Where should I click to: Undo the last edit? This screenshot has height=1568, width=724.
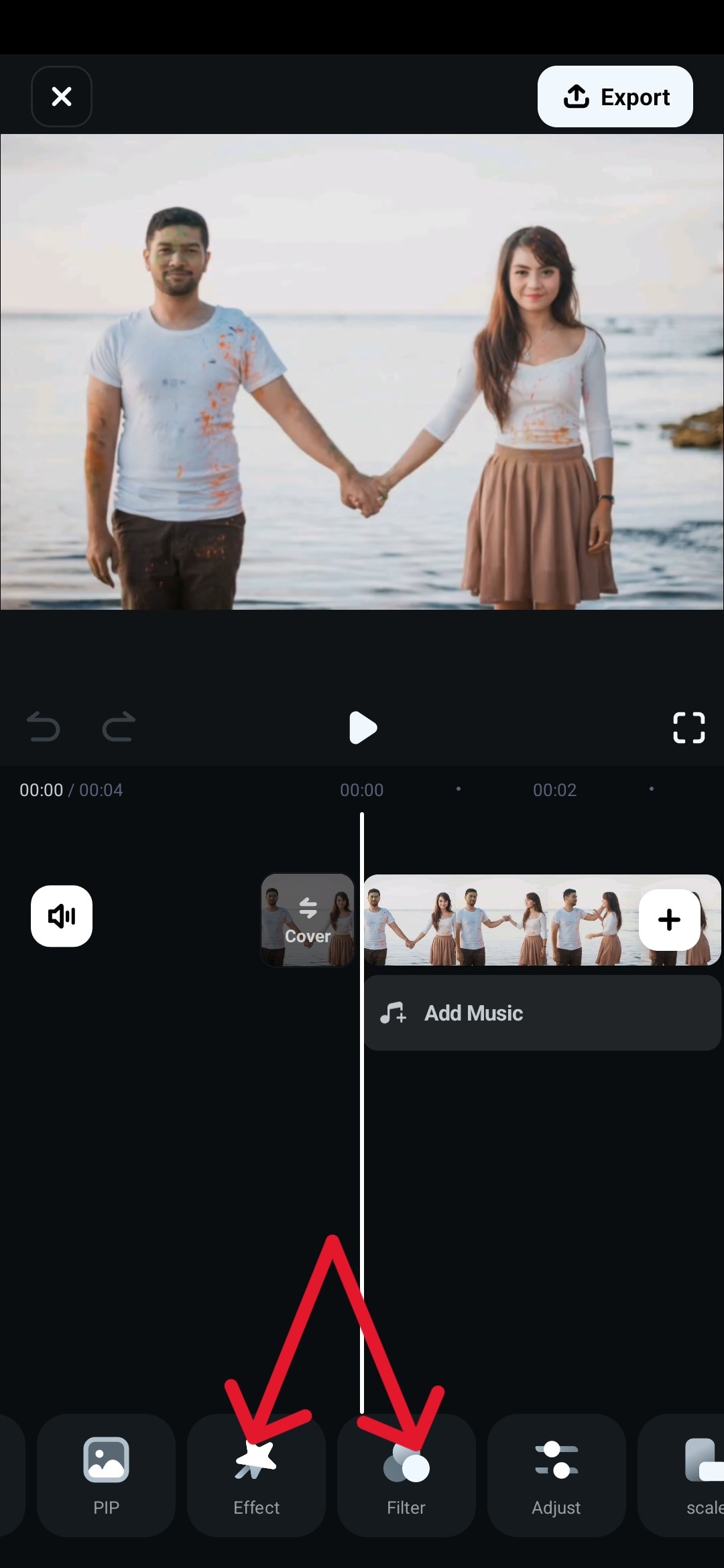click(44, 728)
